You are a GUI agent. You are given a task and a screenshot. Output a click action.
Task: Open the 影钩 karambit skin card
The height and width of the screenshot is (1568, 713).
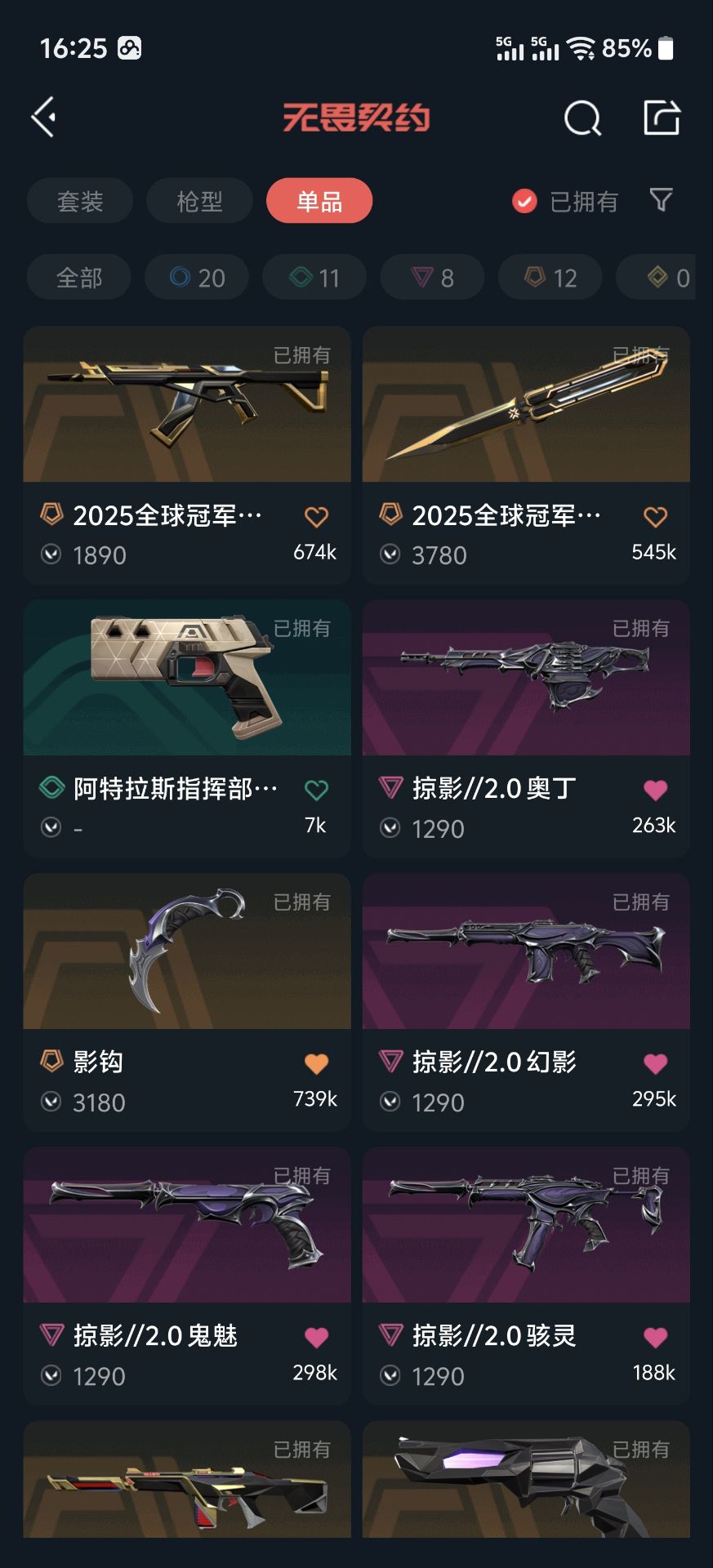(x=187, y=951)
